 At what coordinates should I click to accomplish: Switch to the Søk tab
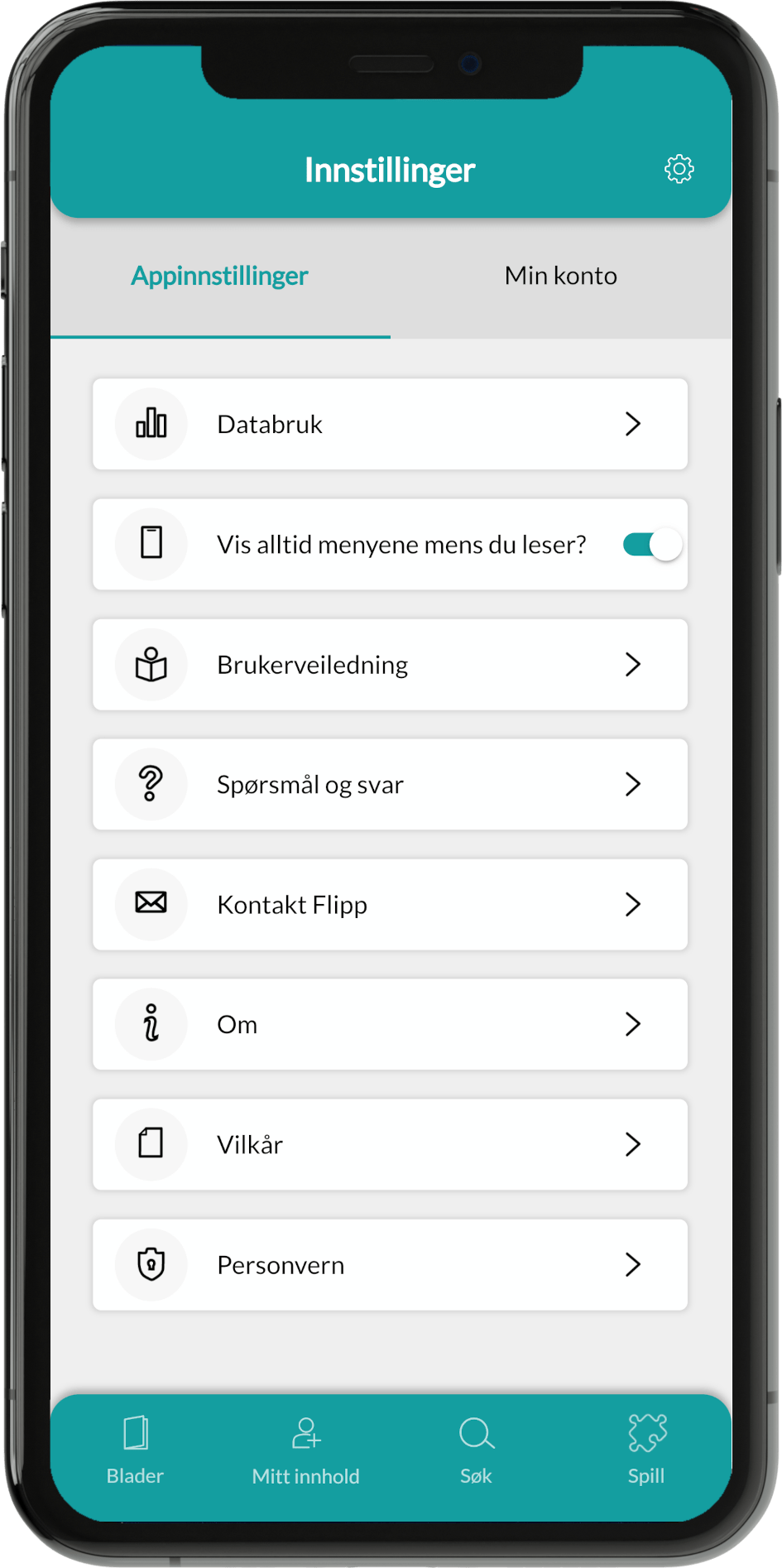tap(476, 1450)
